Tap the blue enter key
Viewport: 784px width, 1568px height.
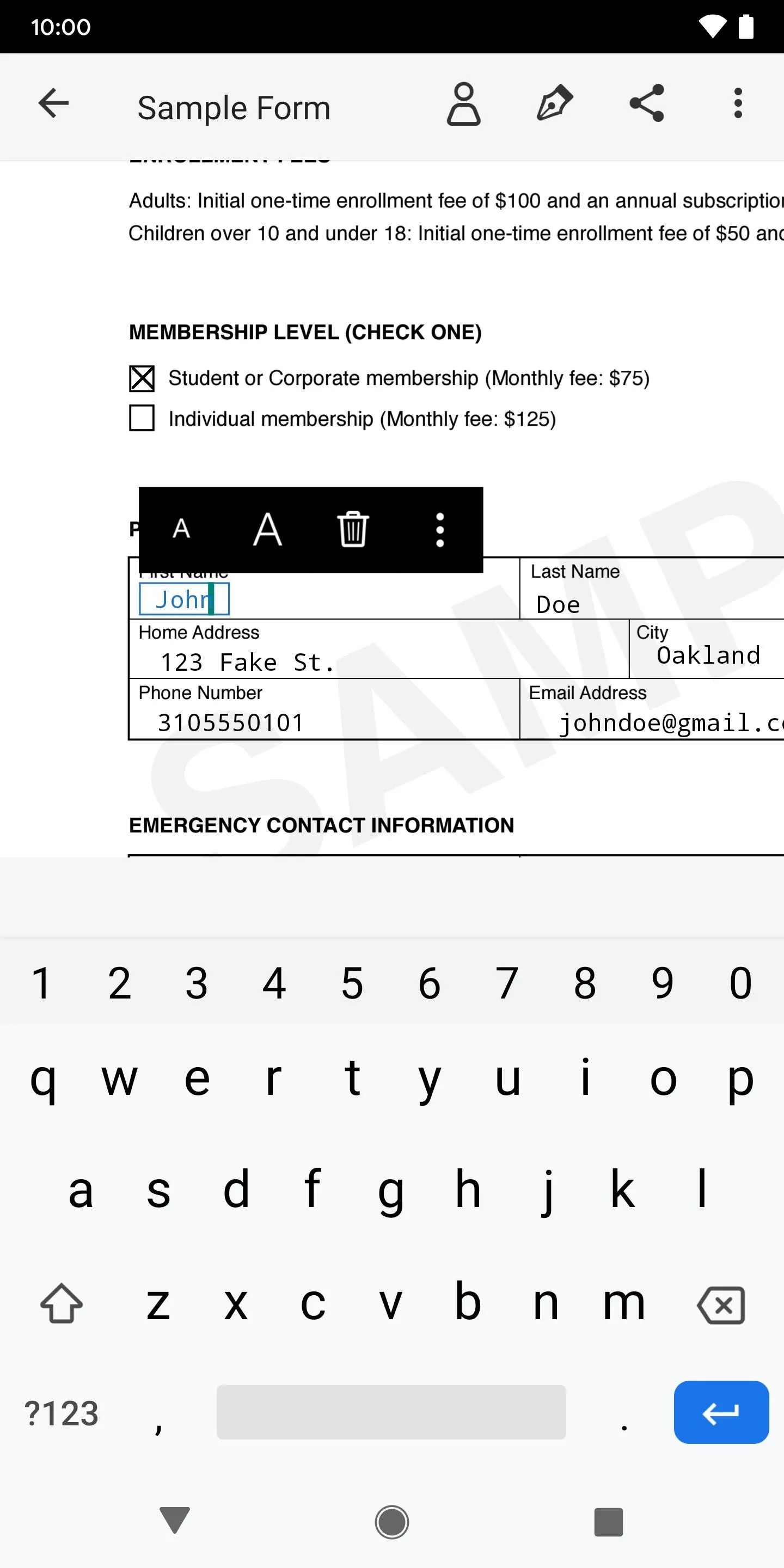coord(721,1412)
